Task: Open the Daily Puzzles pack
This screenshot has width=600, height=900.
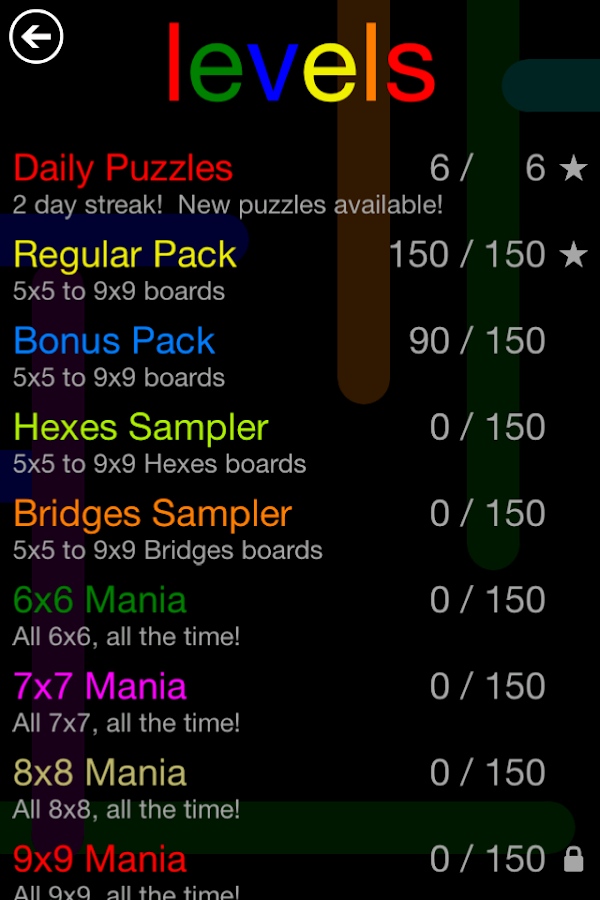Action: tap(123, 169)
